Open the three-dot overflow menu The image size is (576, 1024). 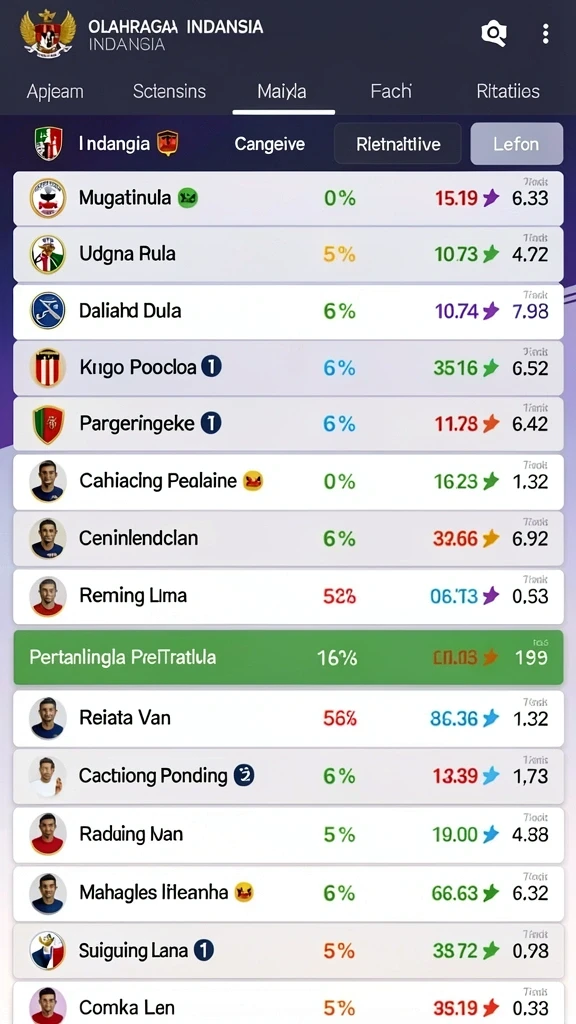point(545,33)
